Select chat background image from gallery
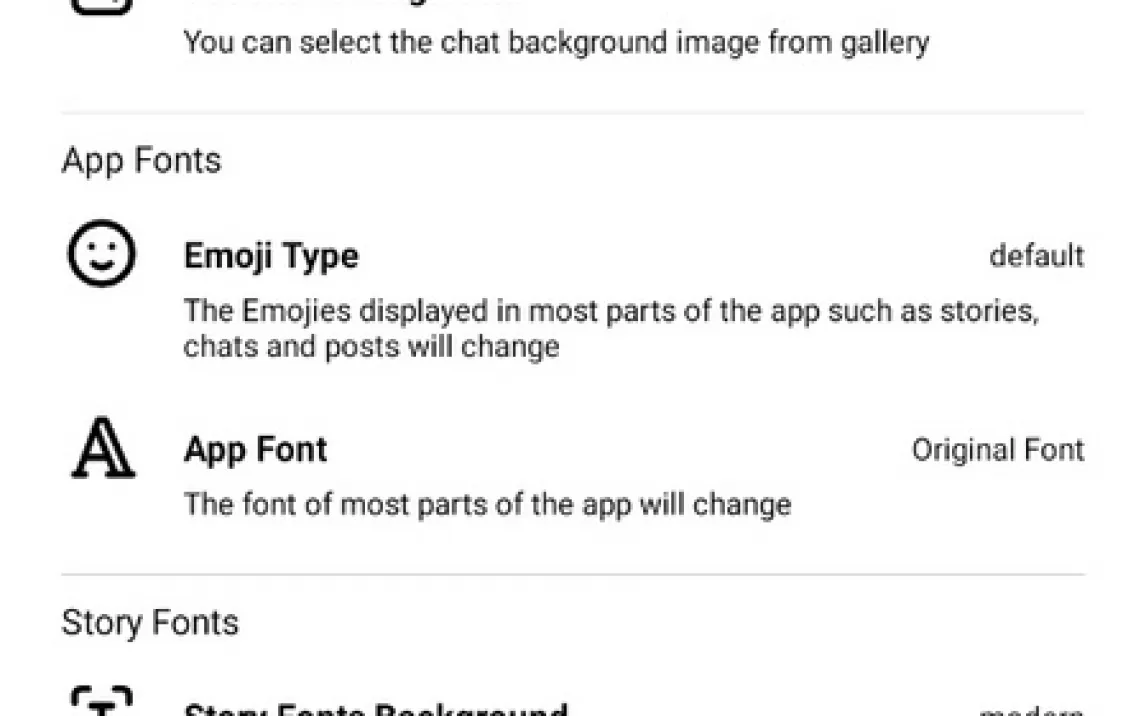The width and height of the screenshot is (1146, 716). click(555, 40)
